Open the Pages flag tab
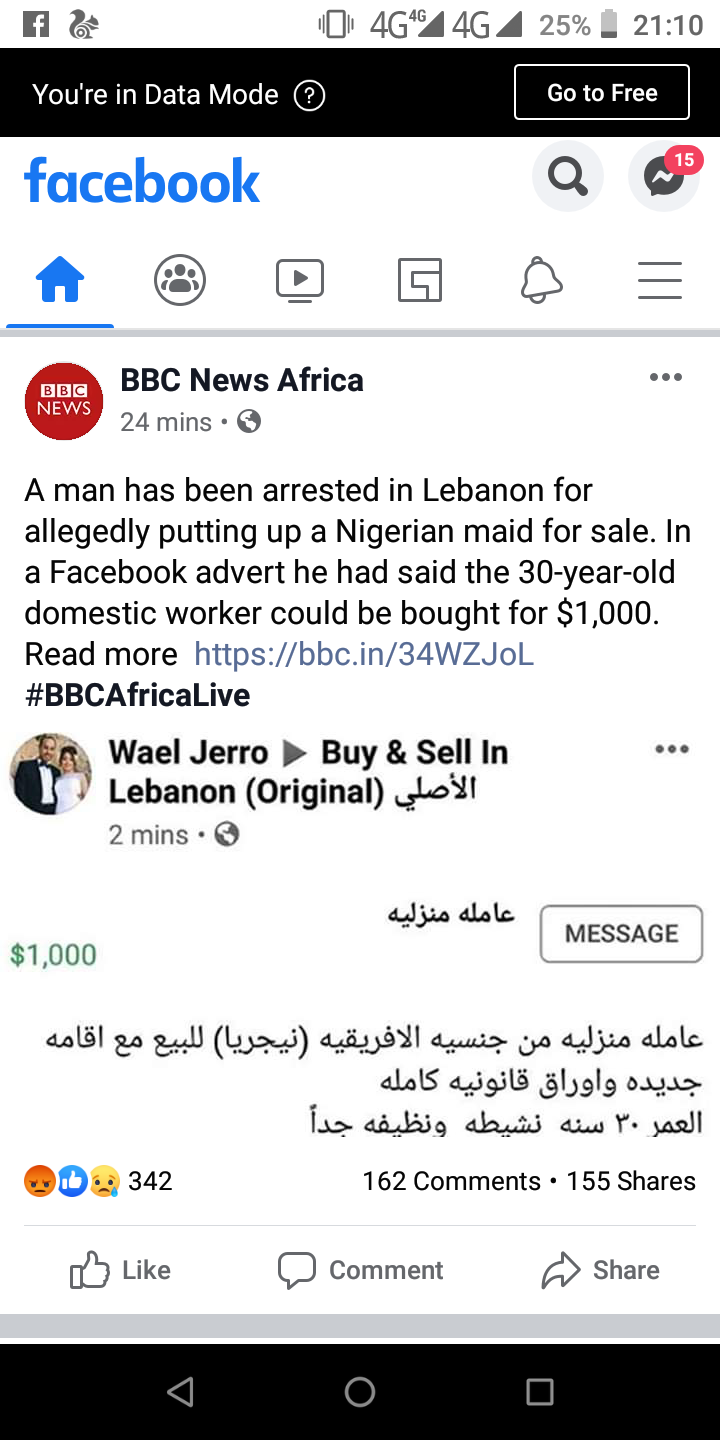 pyautogui.click(x=420, y=280)
